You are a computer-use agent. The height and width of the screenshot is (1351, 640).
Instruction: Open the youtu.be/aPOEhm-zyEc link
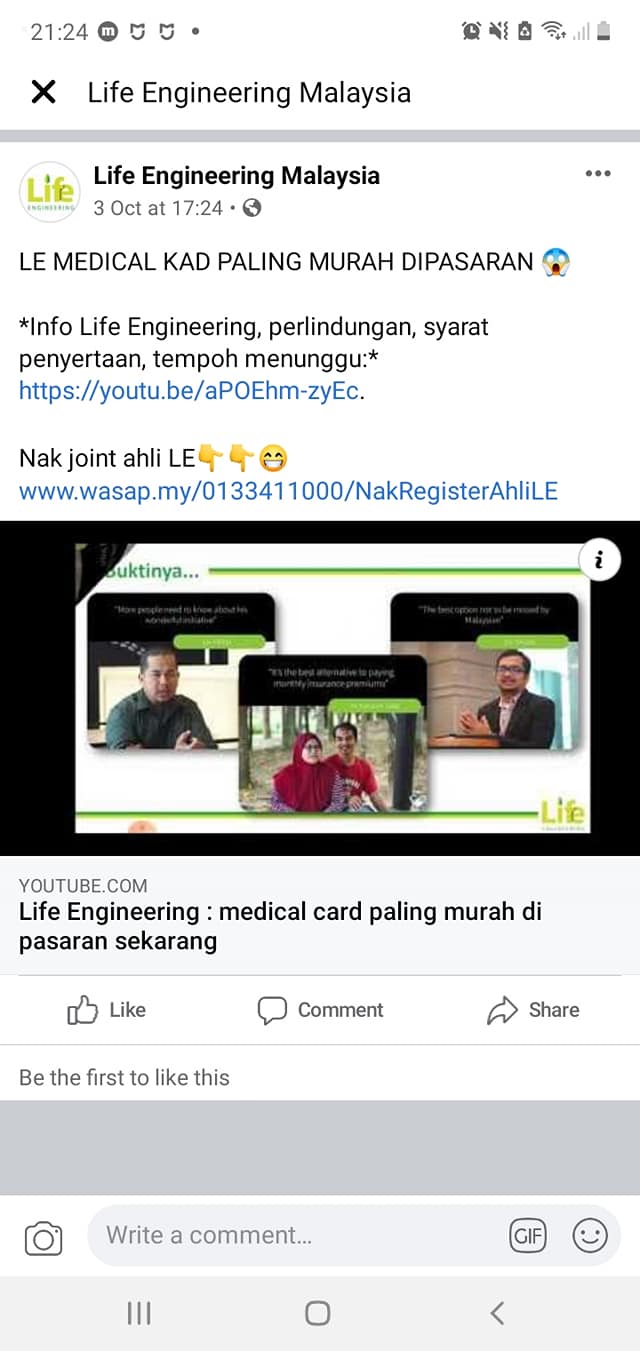click(x=188, y=390)
